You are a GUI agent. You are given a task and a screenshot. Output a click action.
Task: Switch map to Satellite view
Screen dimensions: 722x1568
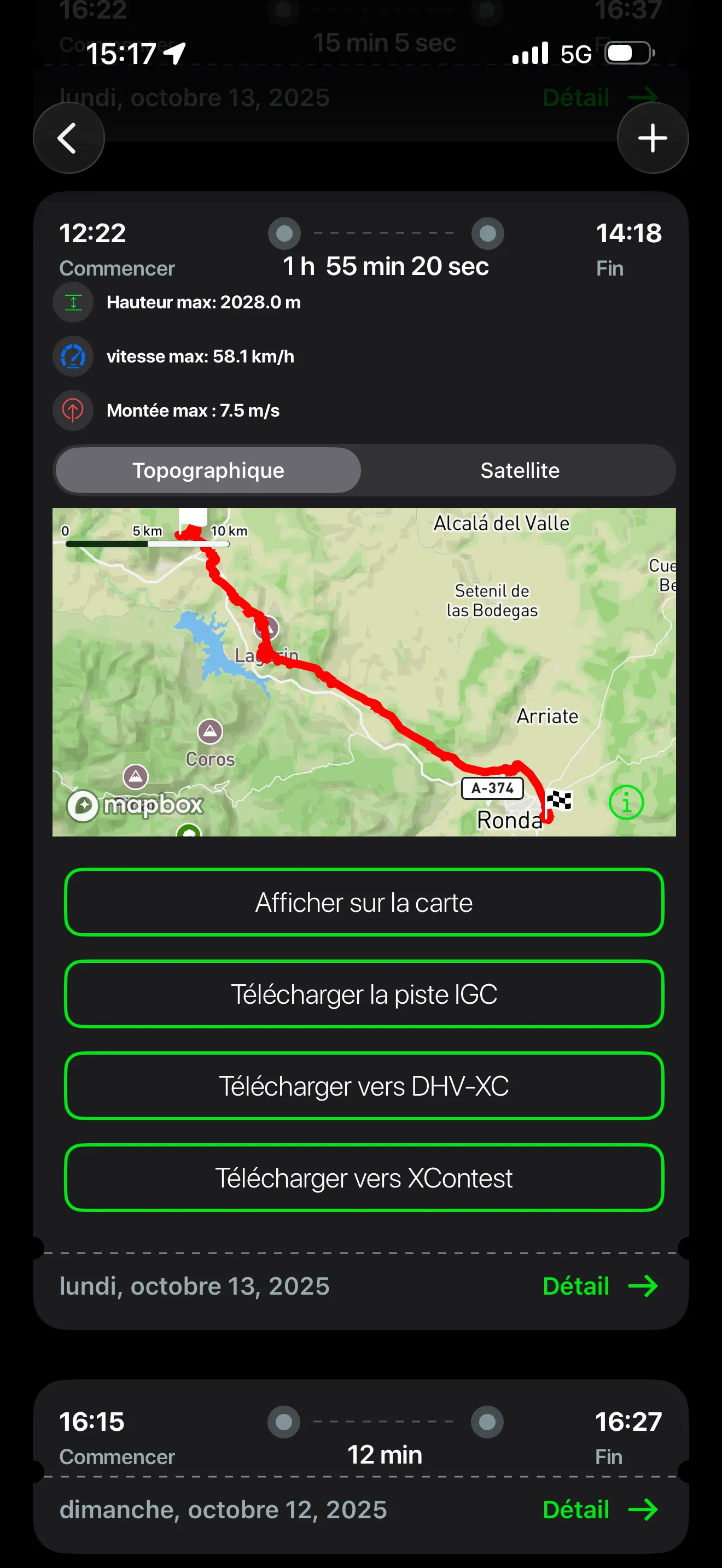click(x=519, y=471)
